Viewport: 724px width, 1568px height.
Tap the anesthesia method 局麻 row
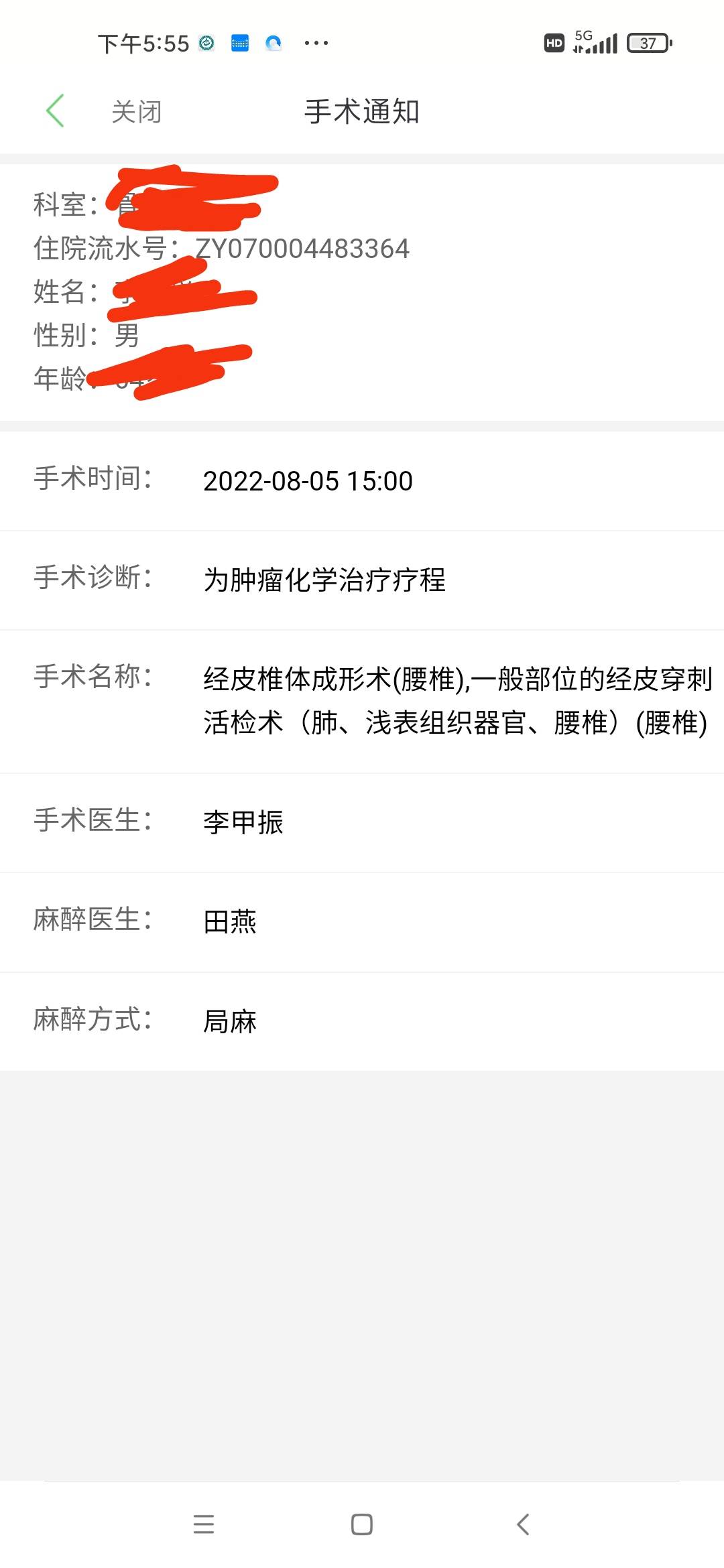point(228,1022)
